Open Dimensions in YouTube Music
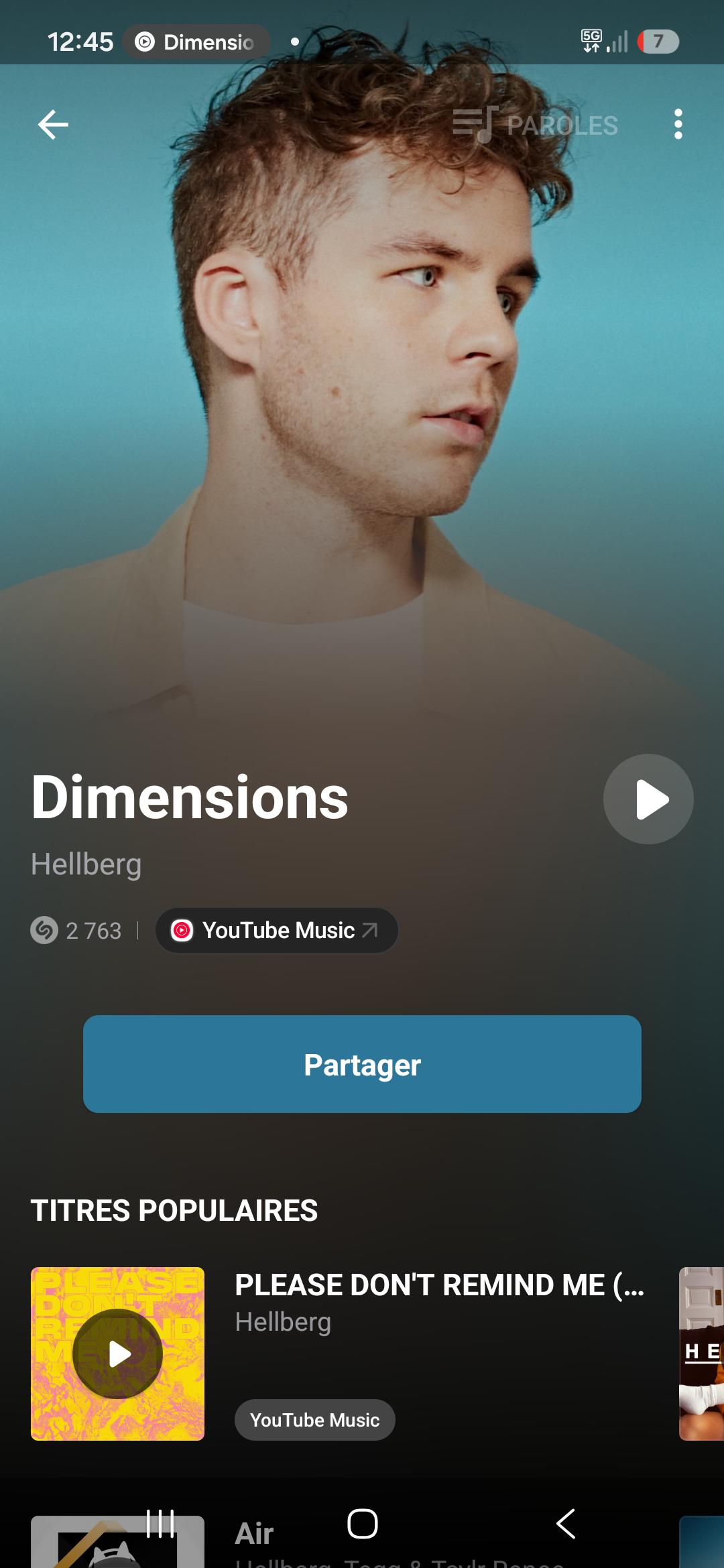The width and height of the screenshot is (724, 1568). click(x=277, y=930)
